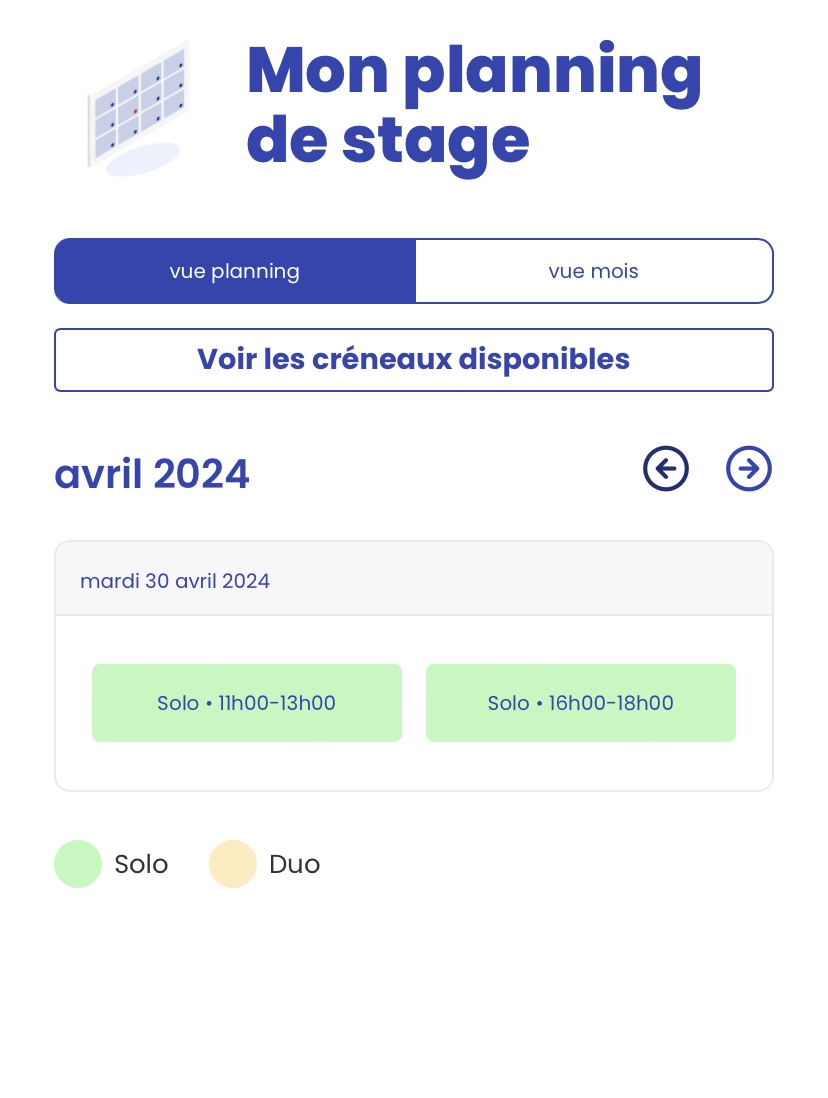Switch to the vue planning tab

tap(235, 271)
